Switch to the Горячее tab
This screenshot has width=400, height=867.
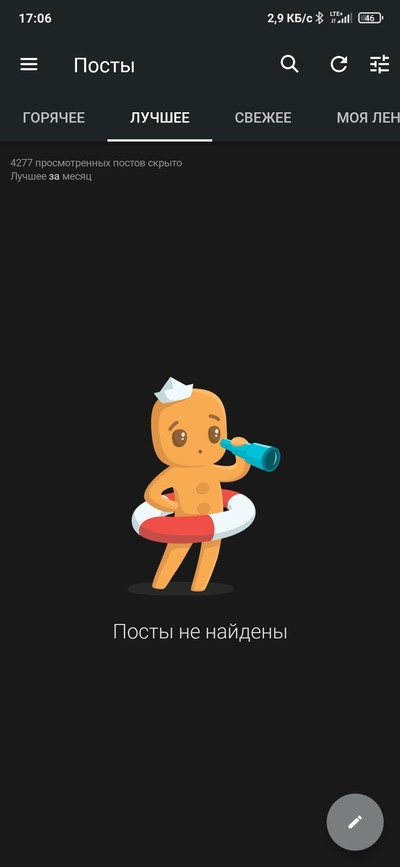pyautogui.click(x=54, y=118)
